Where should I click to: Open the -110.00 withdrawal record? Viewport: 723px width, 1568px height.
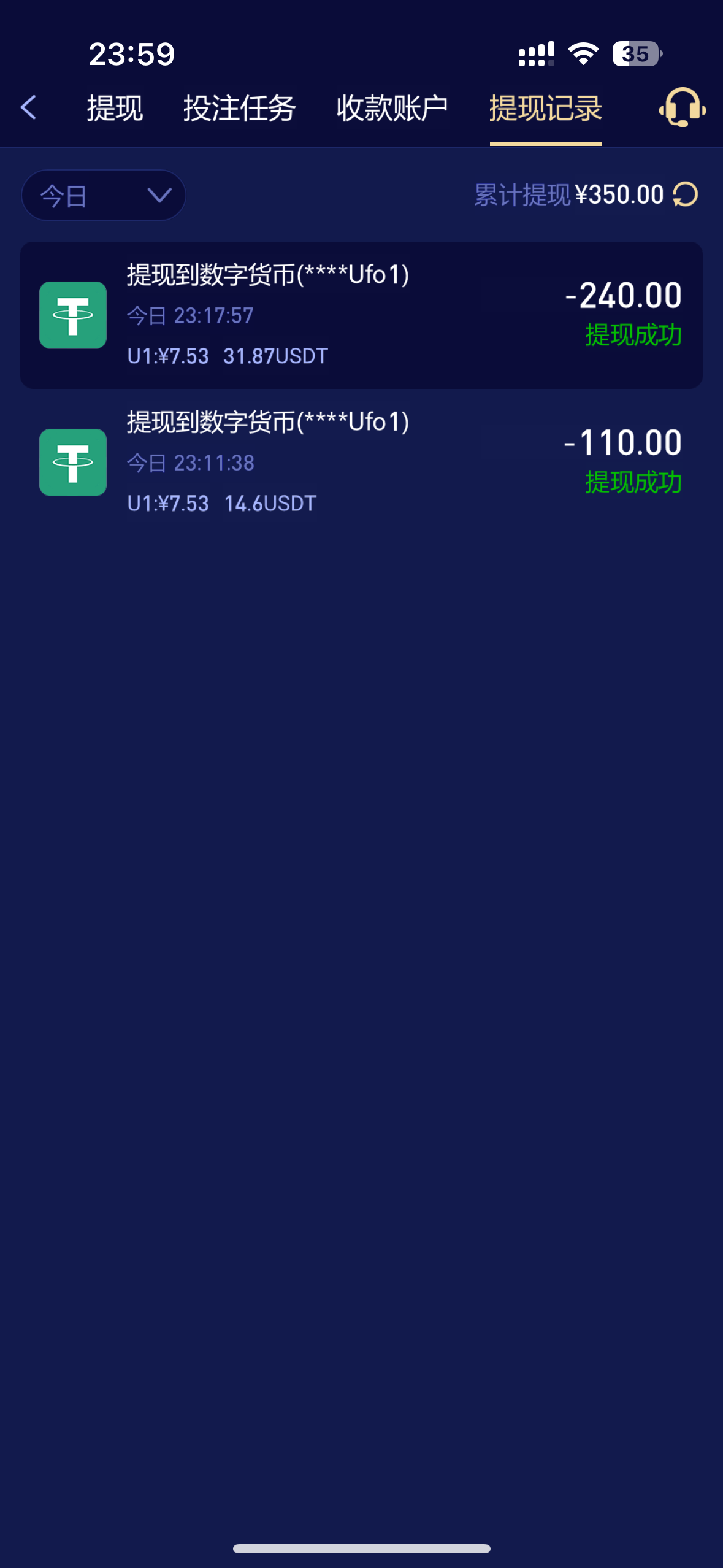[361, 462]
